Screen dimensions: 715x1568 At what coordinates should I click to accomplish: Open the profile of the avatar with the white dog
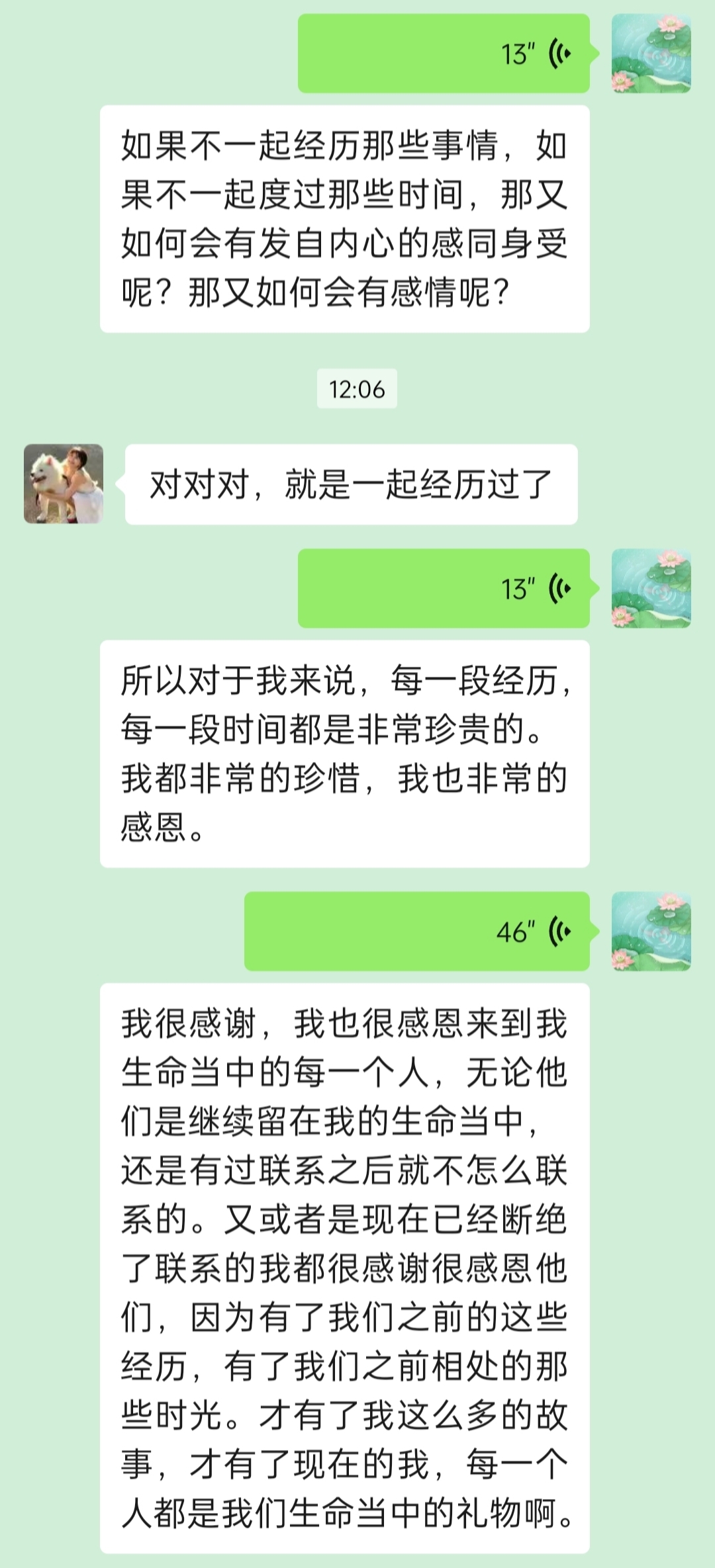64,484
